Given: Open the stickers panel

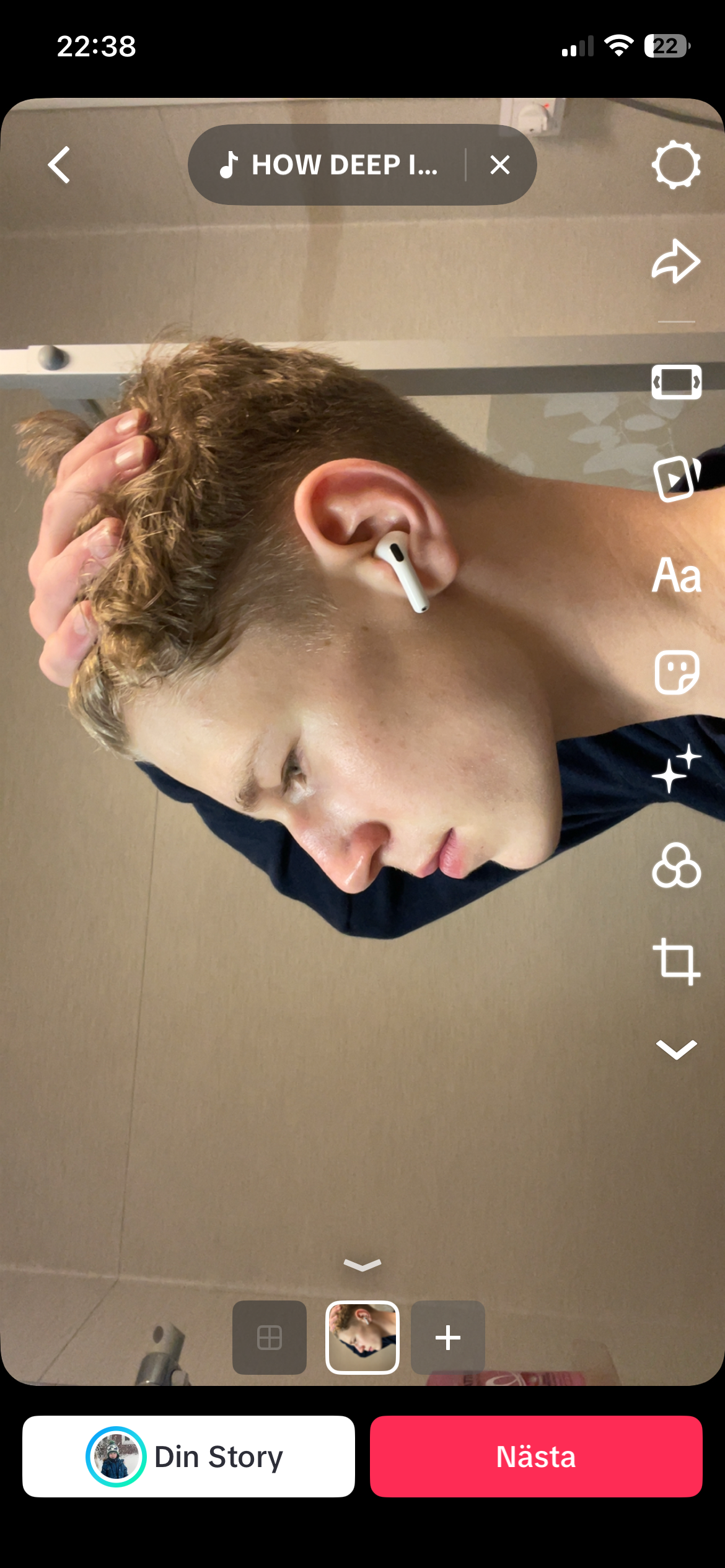Looking at the screenshot, I should click(x=676, y=673).
